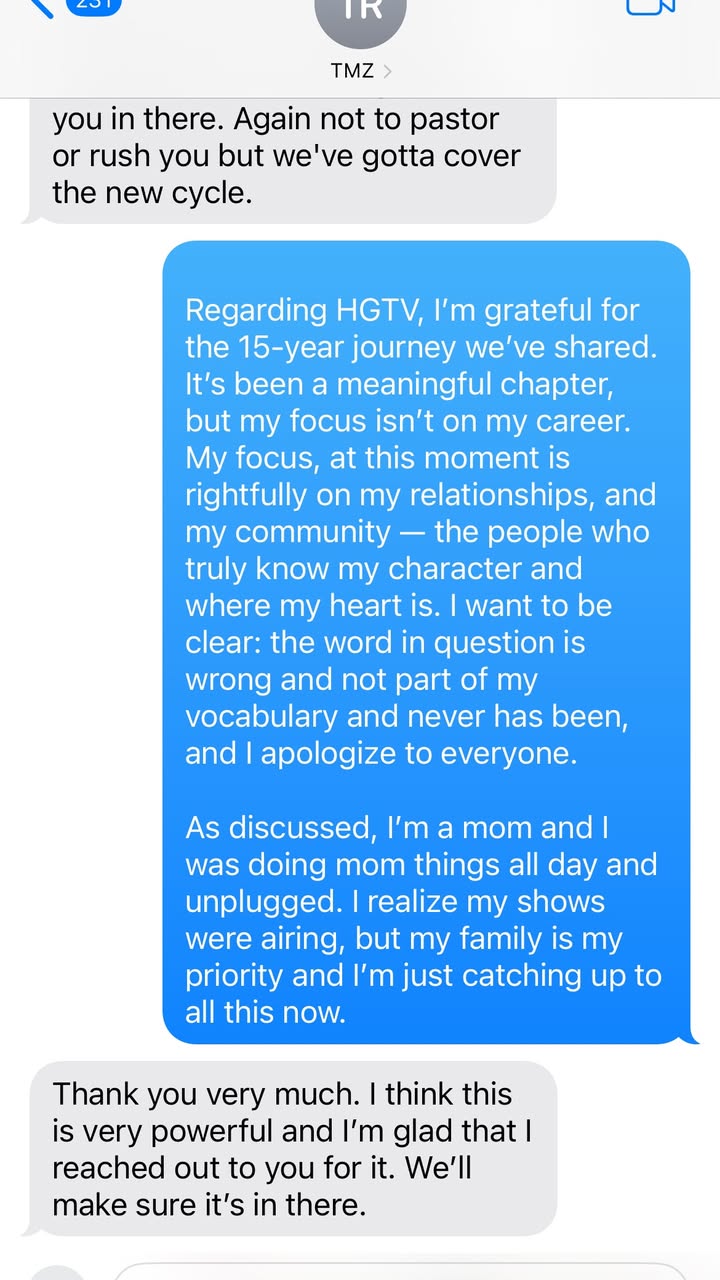Tap the blue unread badge showing 231
The height and width of the screenshot is (1280, 720).
(x=95, y=5)
